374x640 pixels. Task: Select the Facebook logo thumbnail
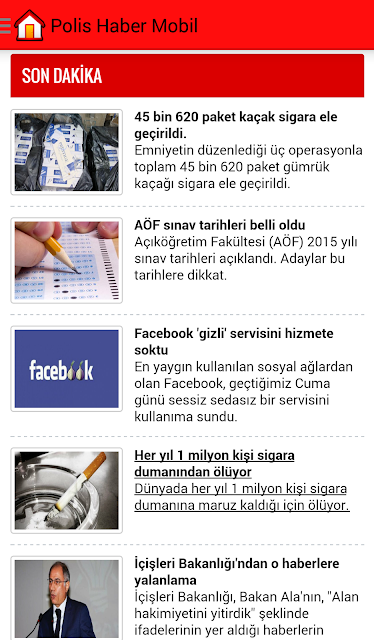tap(67, 369)
